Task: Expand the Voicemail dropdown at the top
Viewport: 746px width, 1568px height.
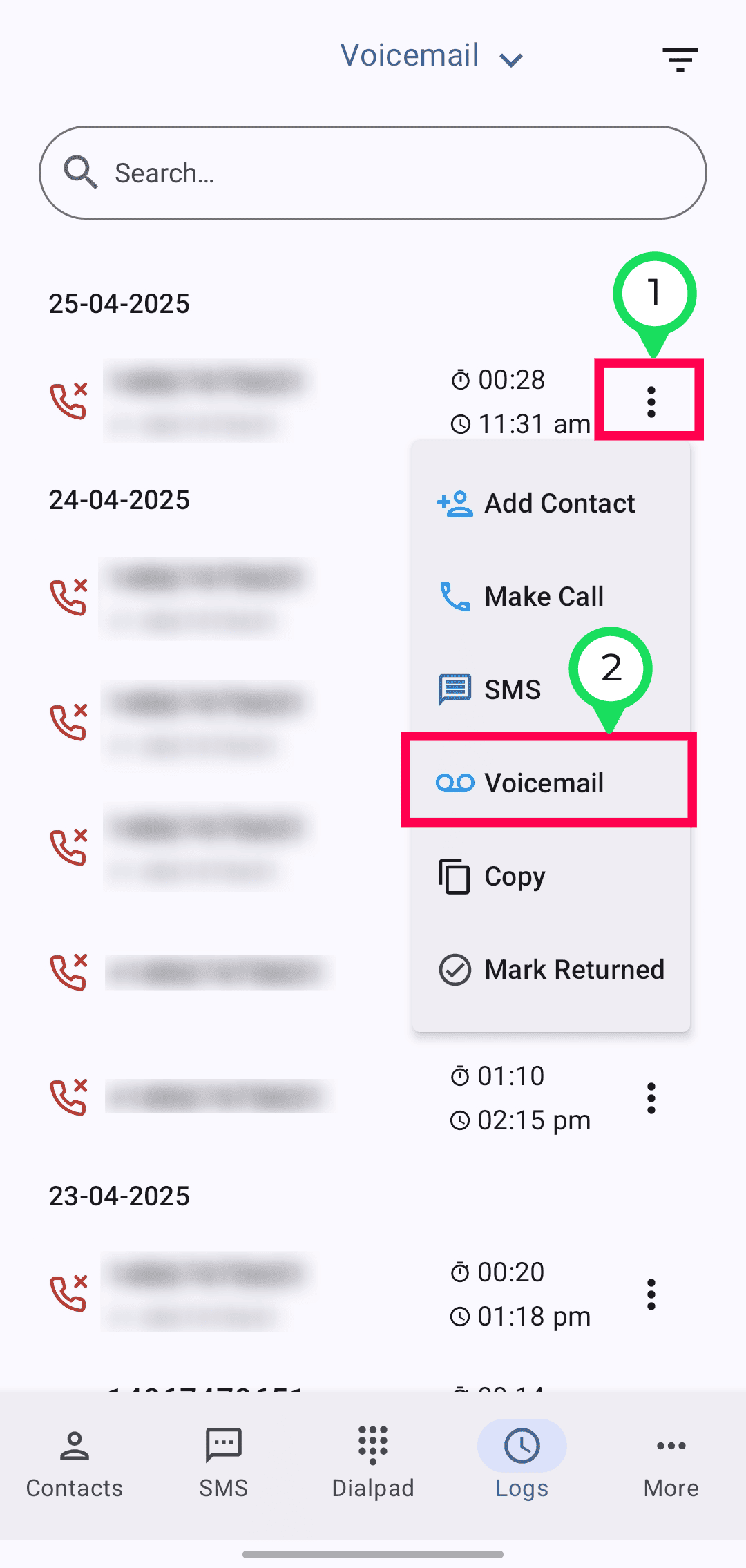Action: [x=431, y=57]
